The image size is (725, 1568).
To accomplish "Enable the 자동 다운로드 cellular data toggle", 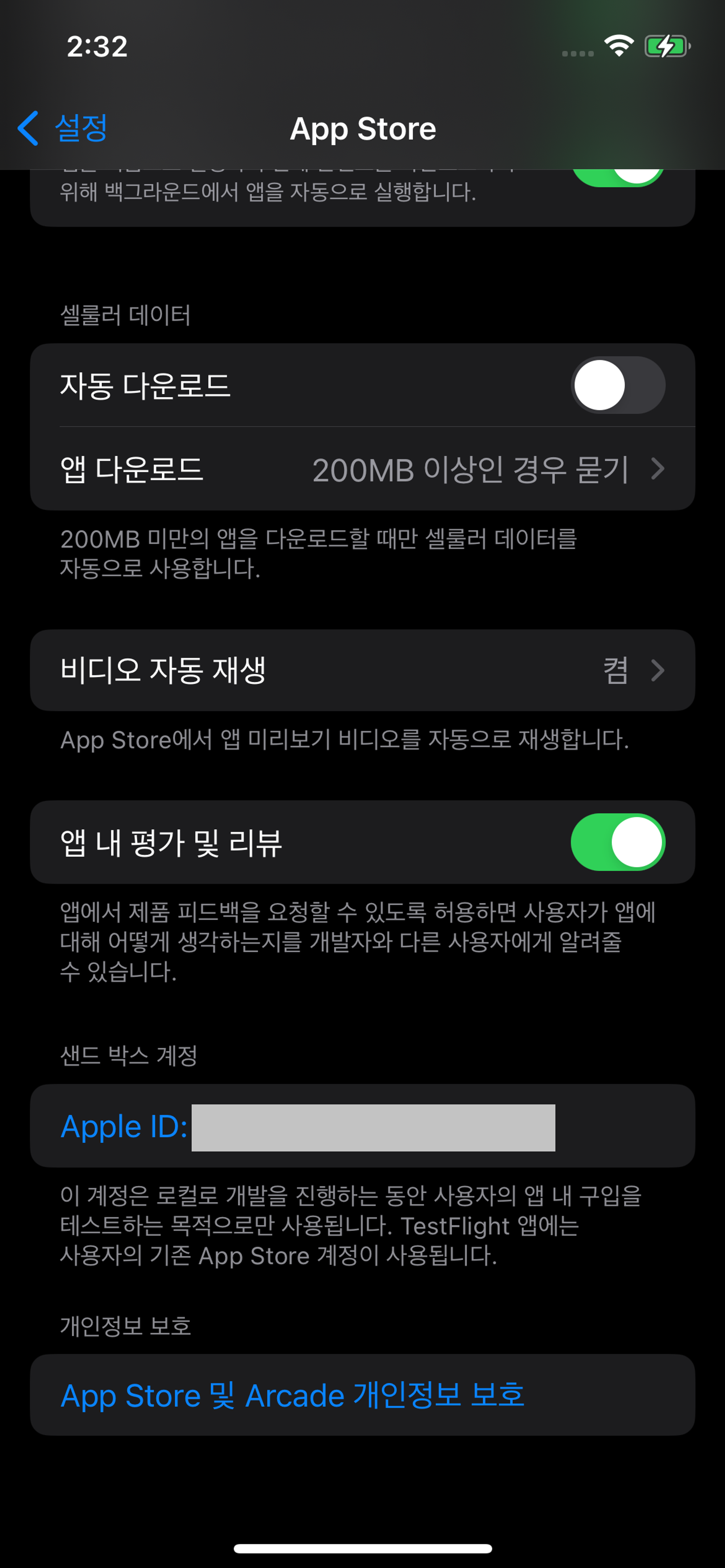I will tap(617, 385).
